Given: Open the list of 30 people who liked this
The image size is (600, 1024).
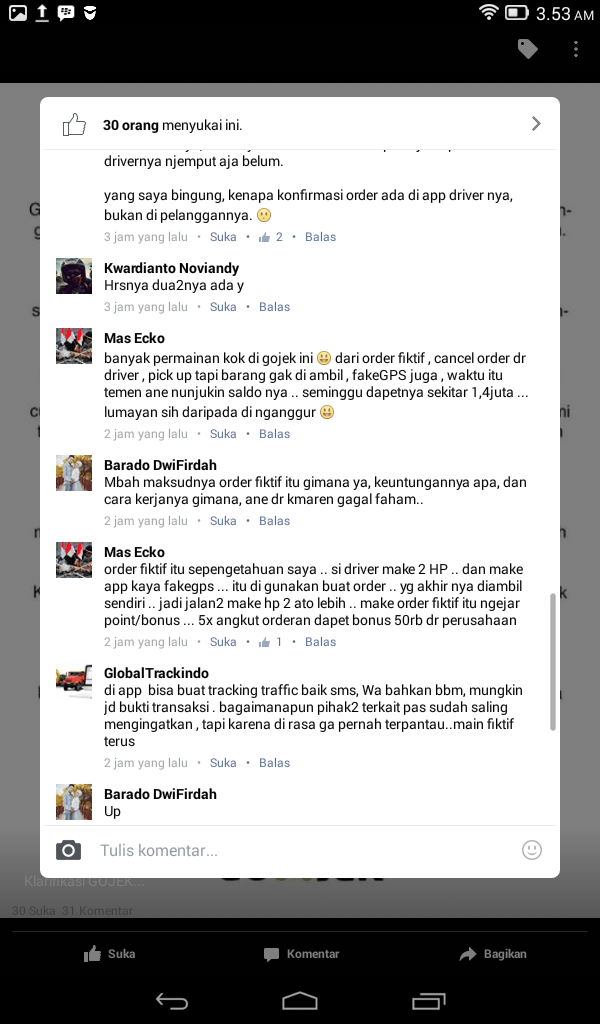Looking at the screenshot, I should [300, 125].
